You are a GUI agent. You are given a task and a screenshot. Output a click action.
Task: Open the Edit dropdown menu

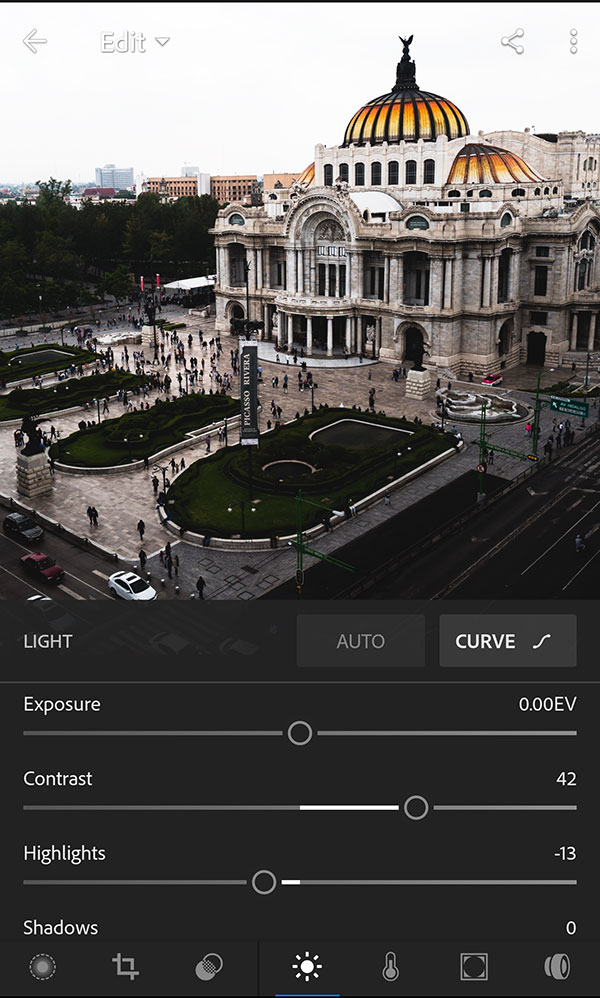(x=134, y=42)
